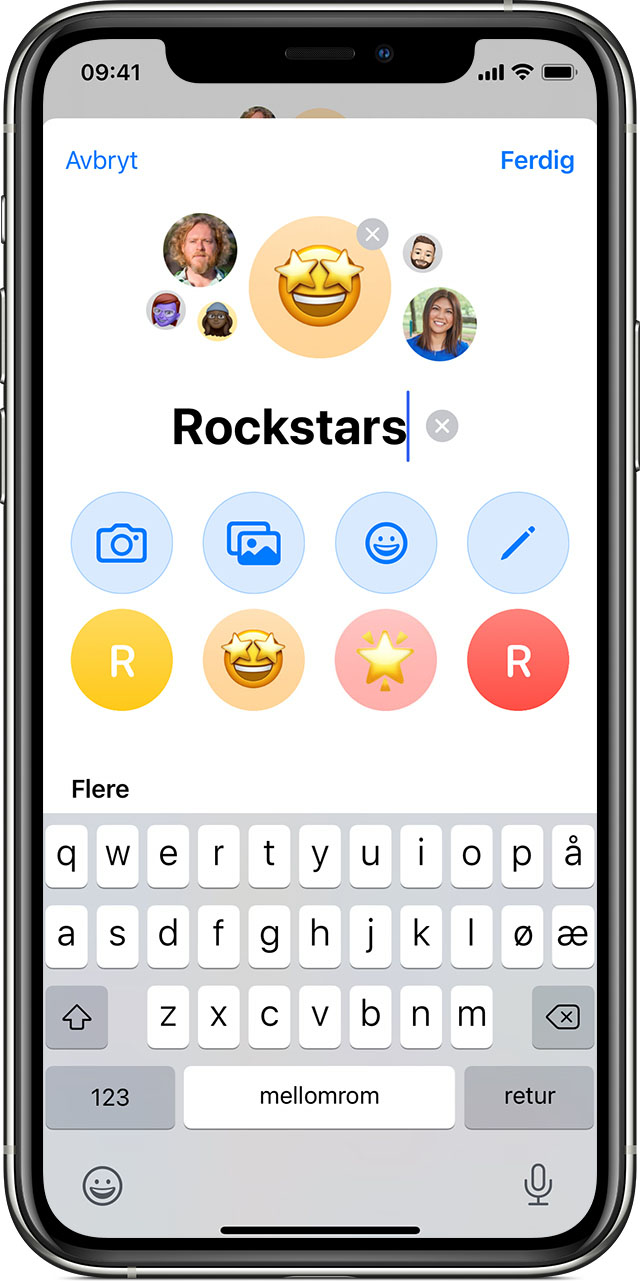Screen dimensions: 640x1282
Task: Clear the Rockstars group name
Action: 442,427
